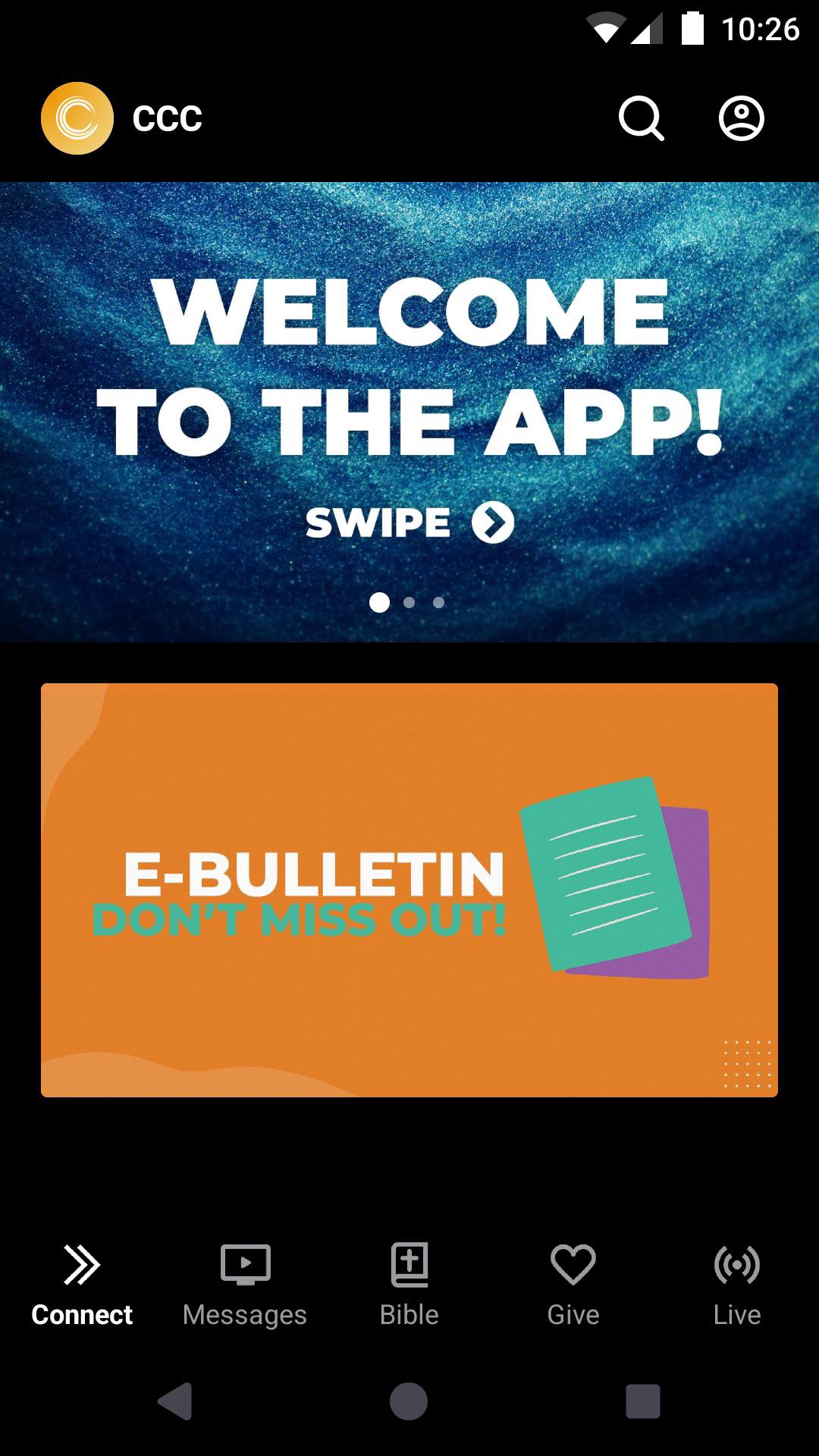819x1456 pixels.
Task: Switch to the Messages tab
Action: 245,1283
